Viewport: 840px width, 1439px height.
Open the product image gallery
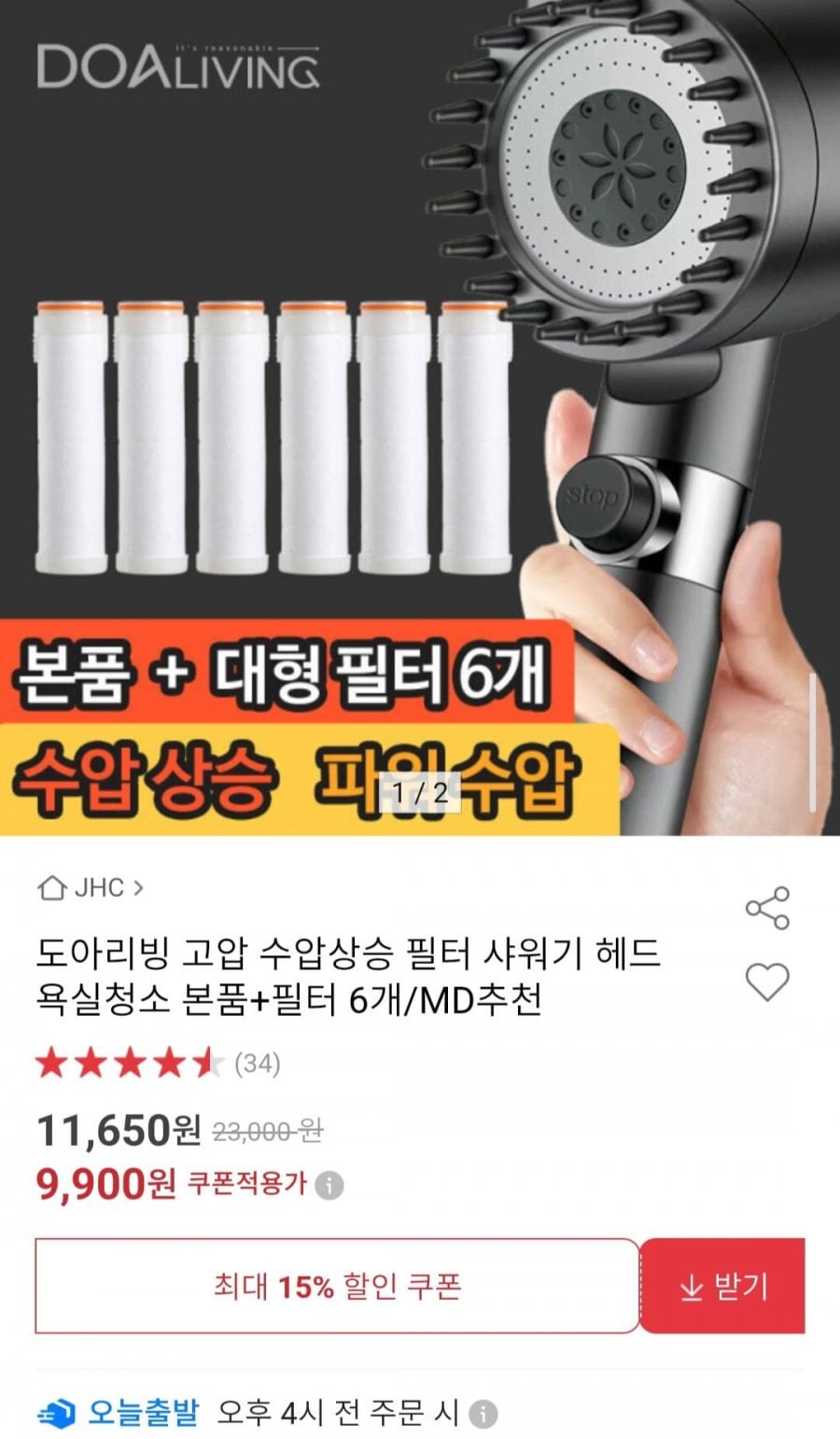[x=420, y=420]
